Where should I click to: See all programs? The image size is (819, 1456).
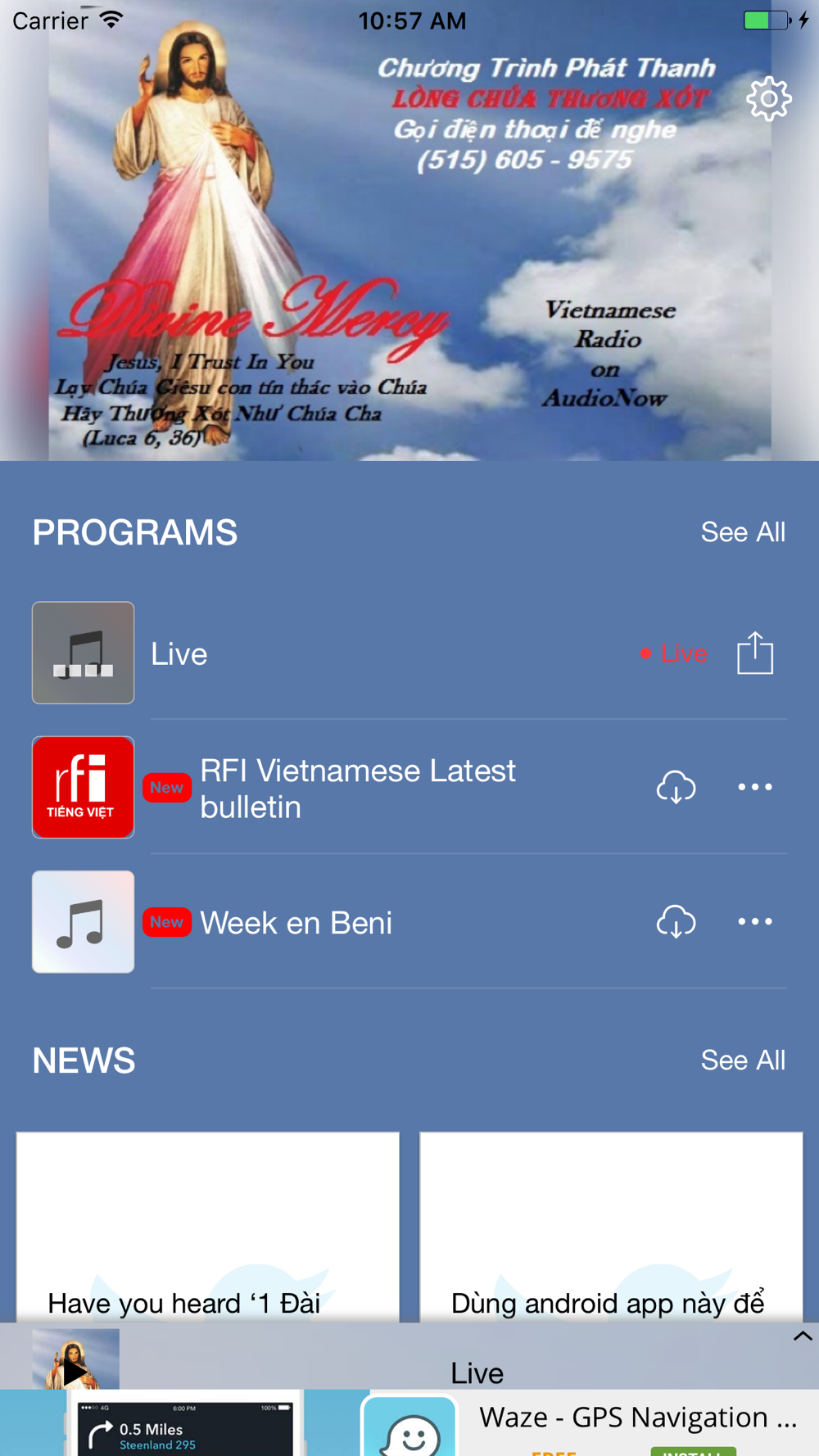tap(743, 532)
